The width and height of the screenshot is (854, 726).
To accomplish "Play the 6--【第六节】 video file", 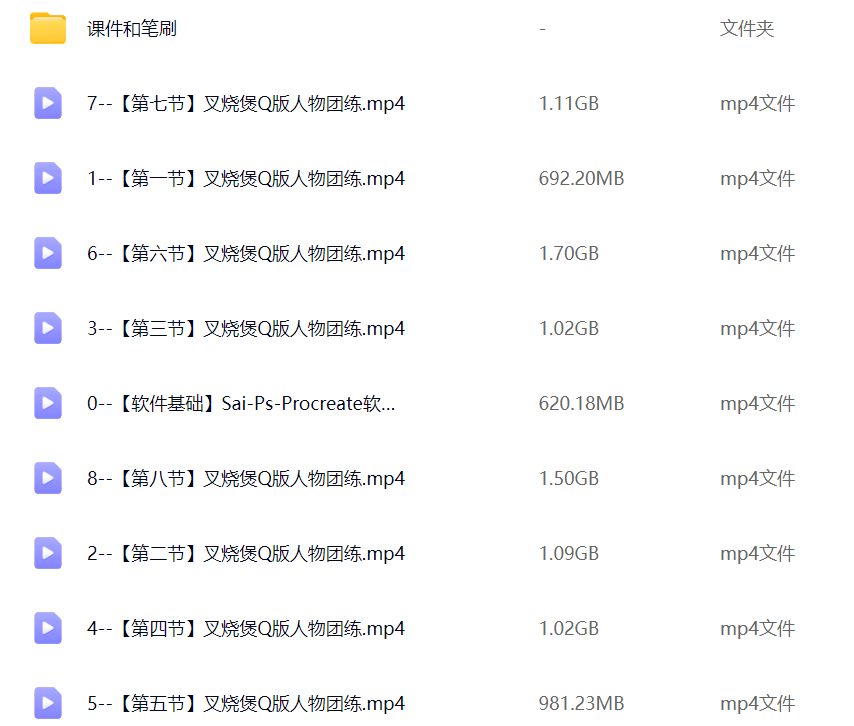I will tap(245, 254).
